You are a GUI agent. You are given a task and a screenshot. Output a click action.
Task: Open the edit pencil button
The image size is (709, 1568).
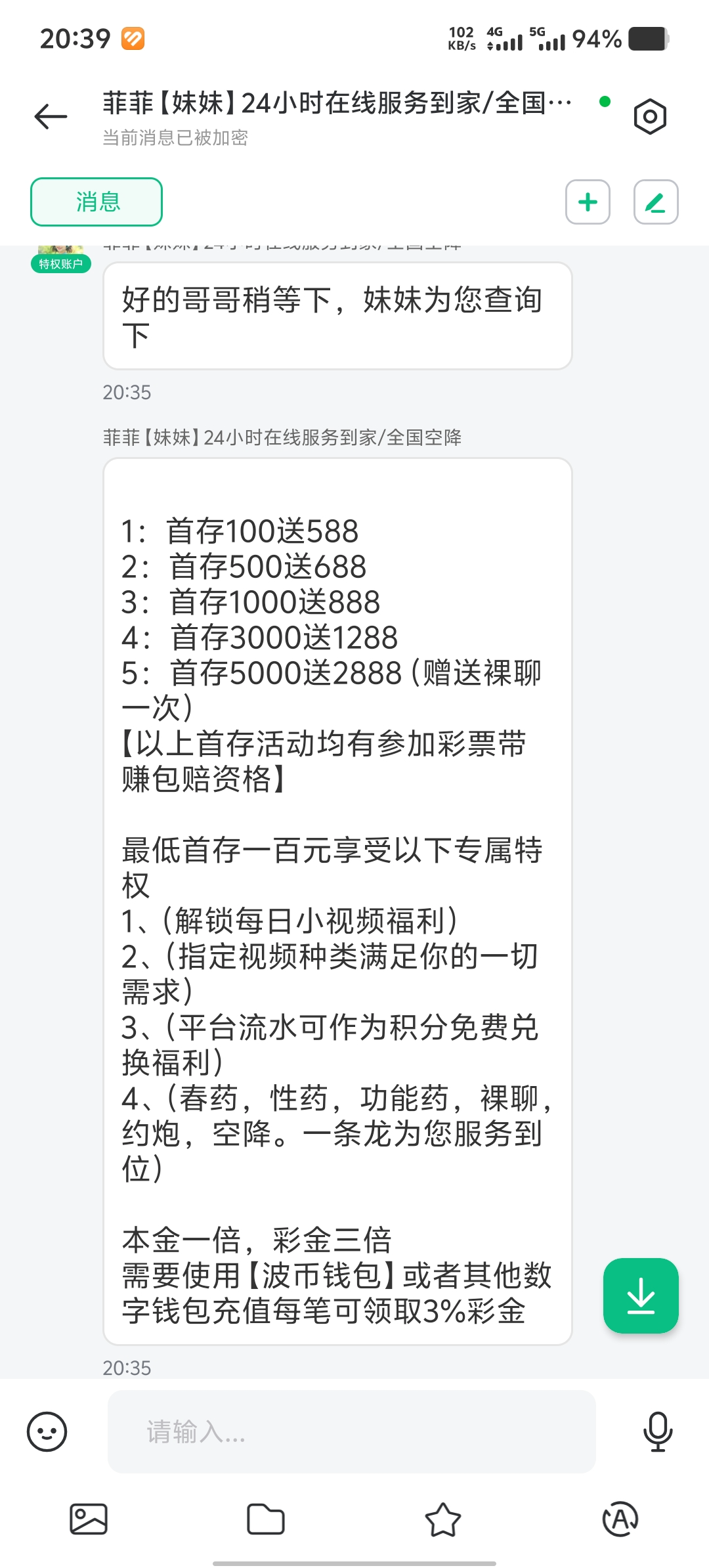pyautogui.click(x=655, y=202)
